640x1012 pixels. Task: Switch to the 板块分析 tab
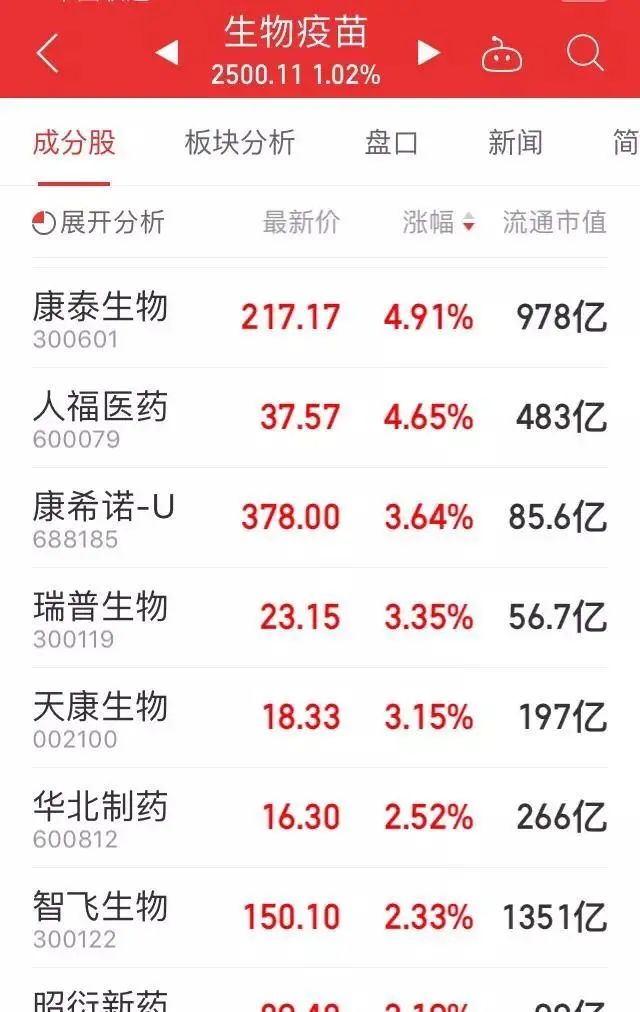click(x=240, y=143)
